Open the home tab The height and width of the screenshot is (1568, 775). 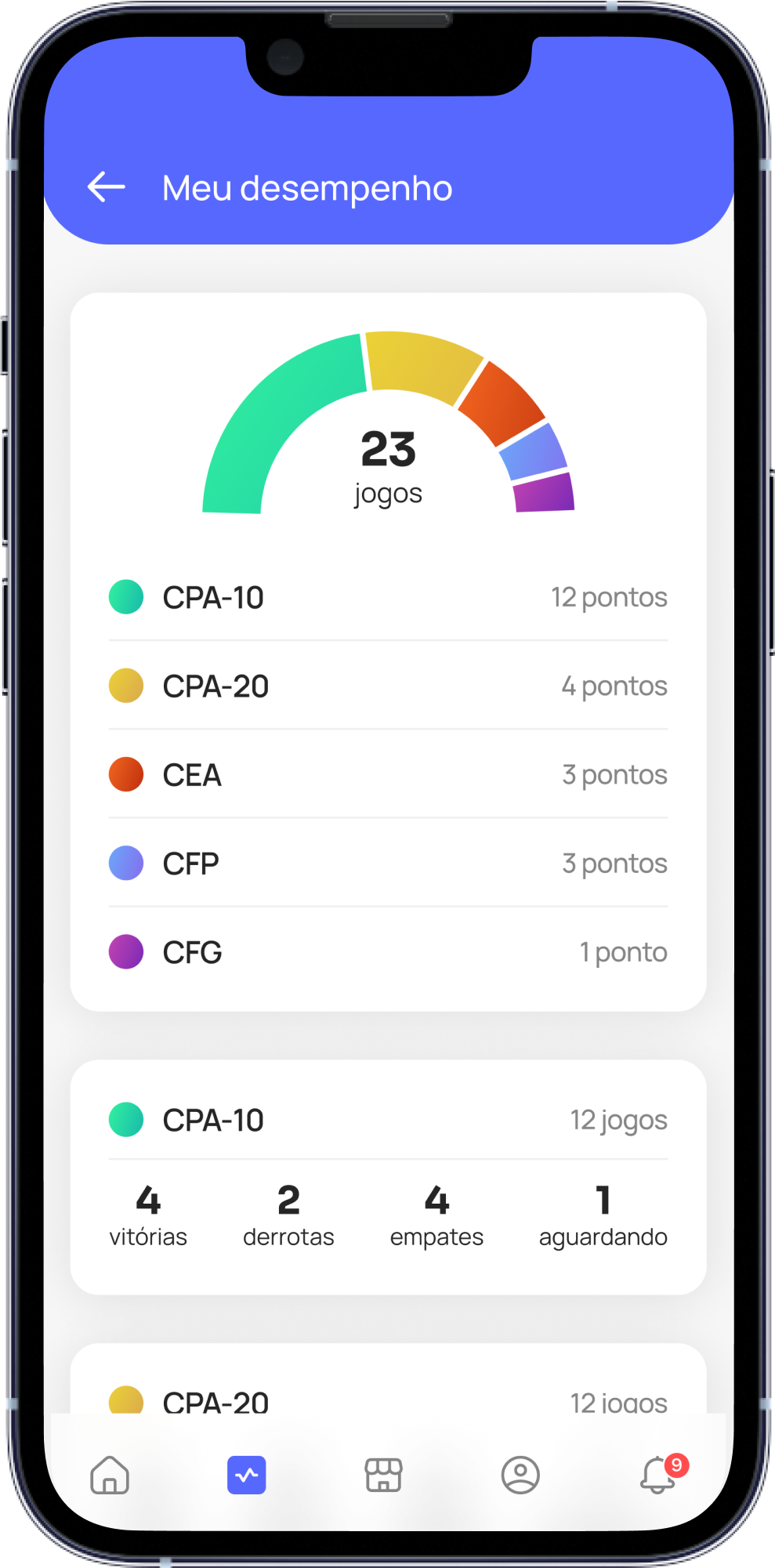pyautogui.click(x=110, y=1476)
